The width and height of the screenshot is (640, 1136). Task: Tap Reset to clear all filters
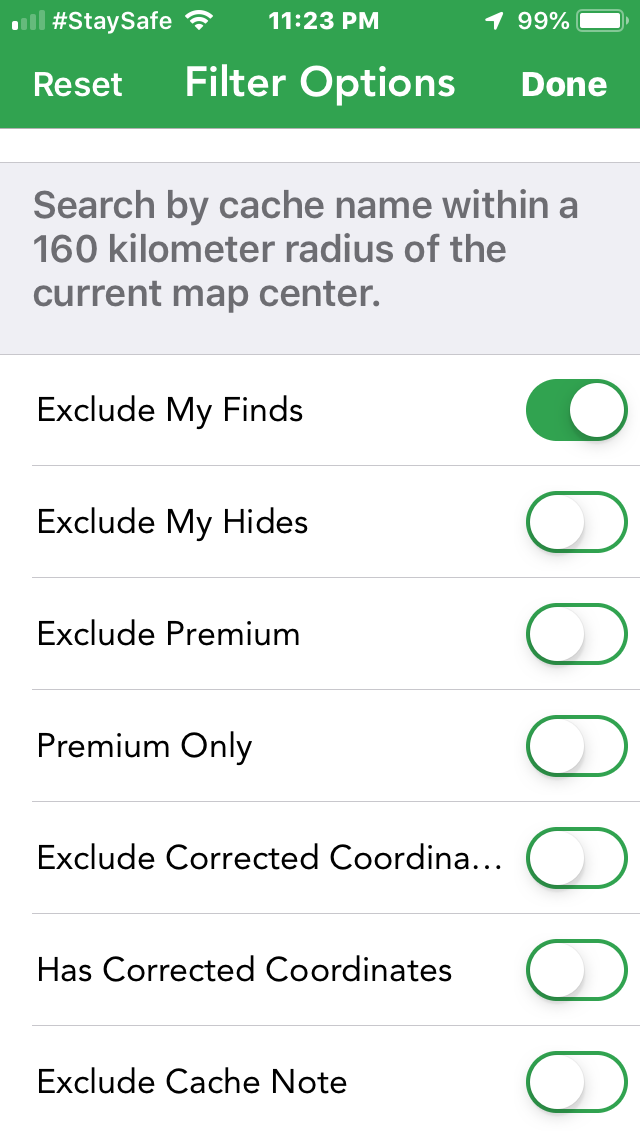point(78,84)
